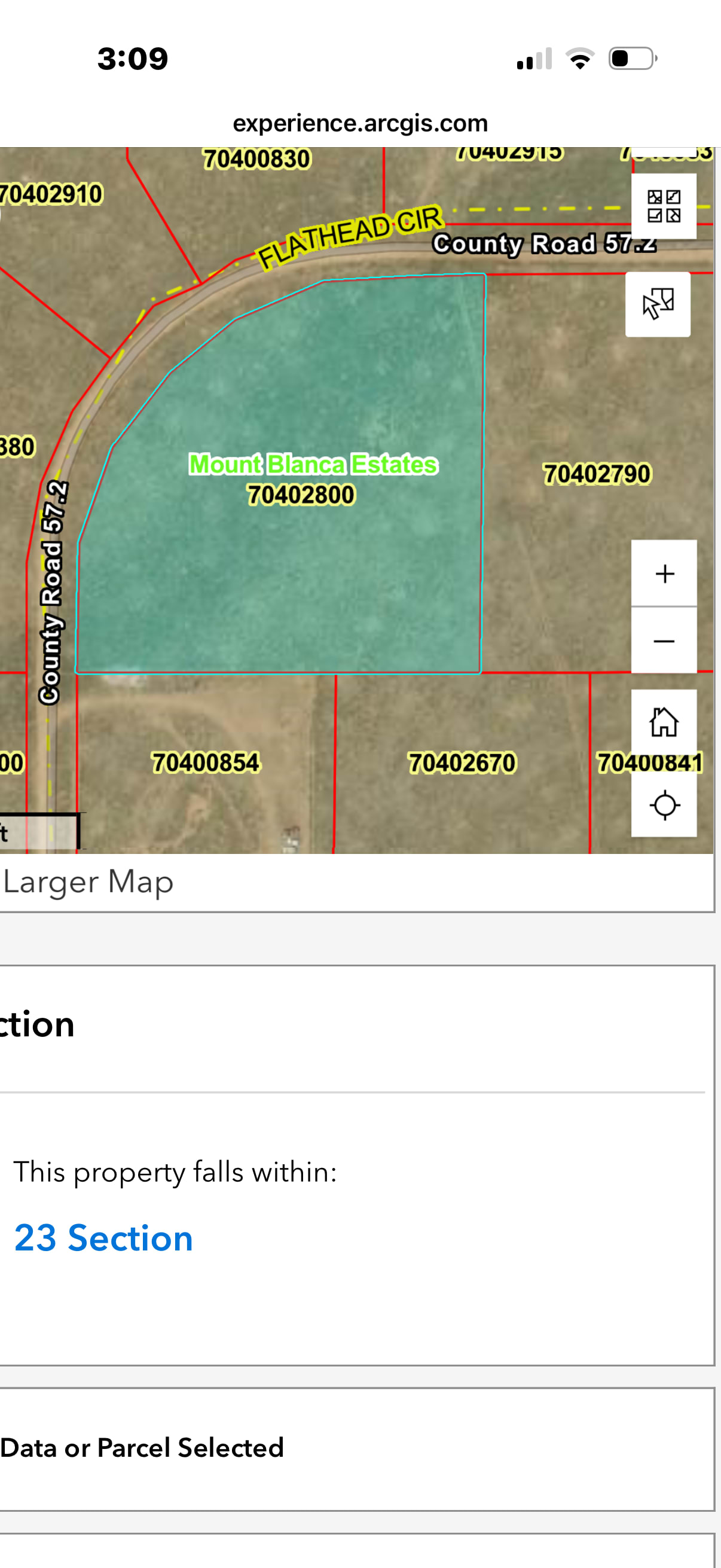Select parcel 70402670 on the map
This screenshot has height=1568, width=721.
point(462,762)
